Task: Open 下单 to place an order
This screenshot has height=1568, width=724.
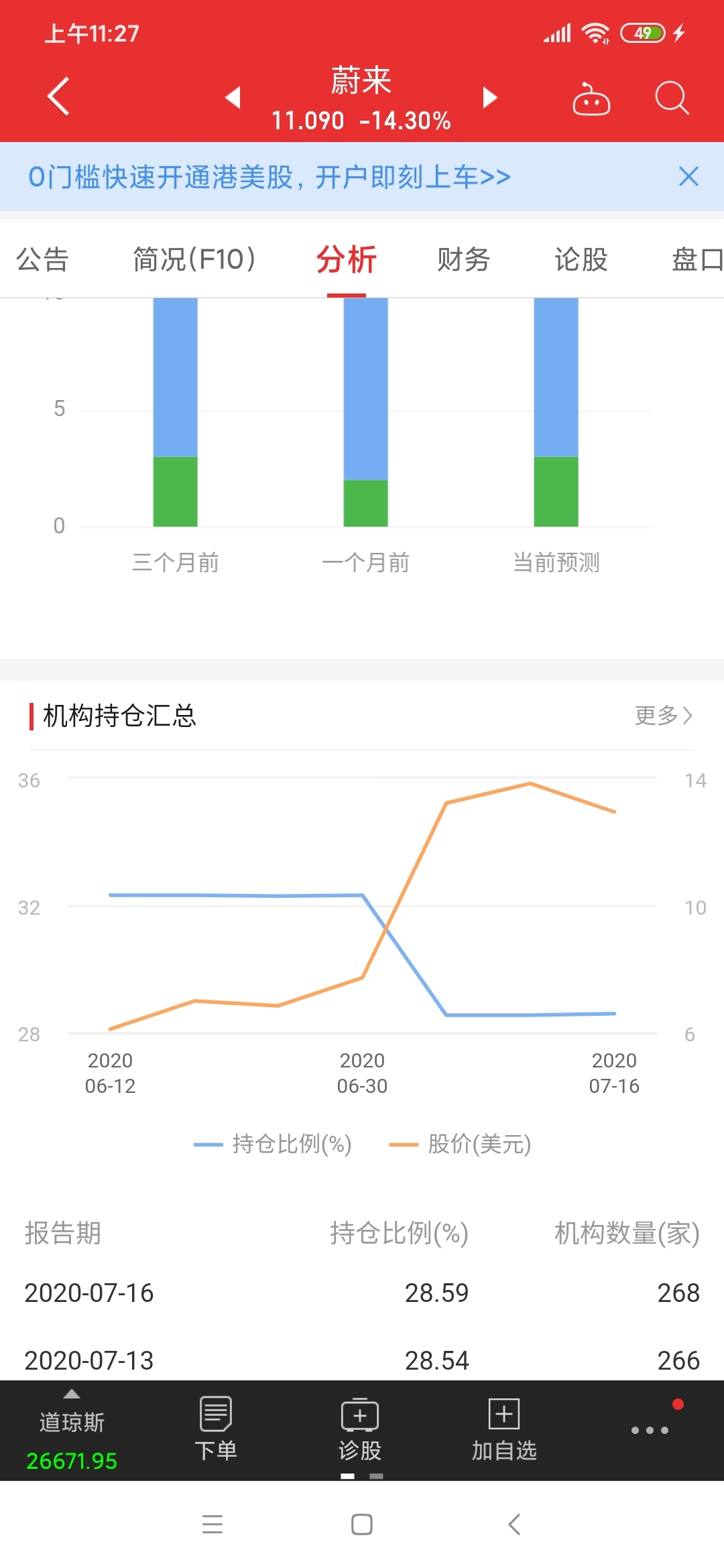Action: (x=216, y=1430)
